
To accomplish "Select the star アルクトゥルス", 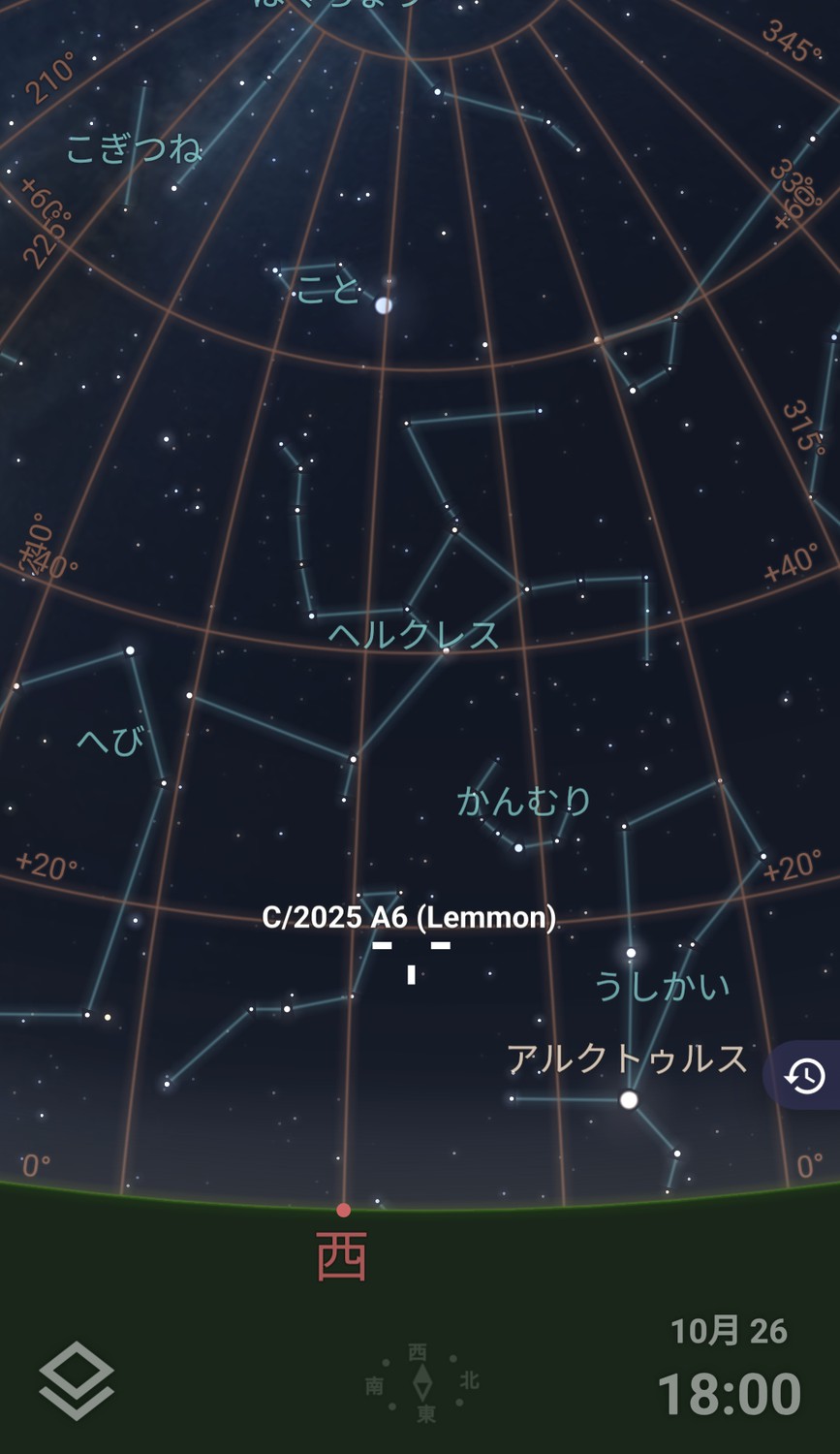I will (x=629, y=1099).
